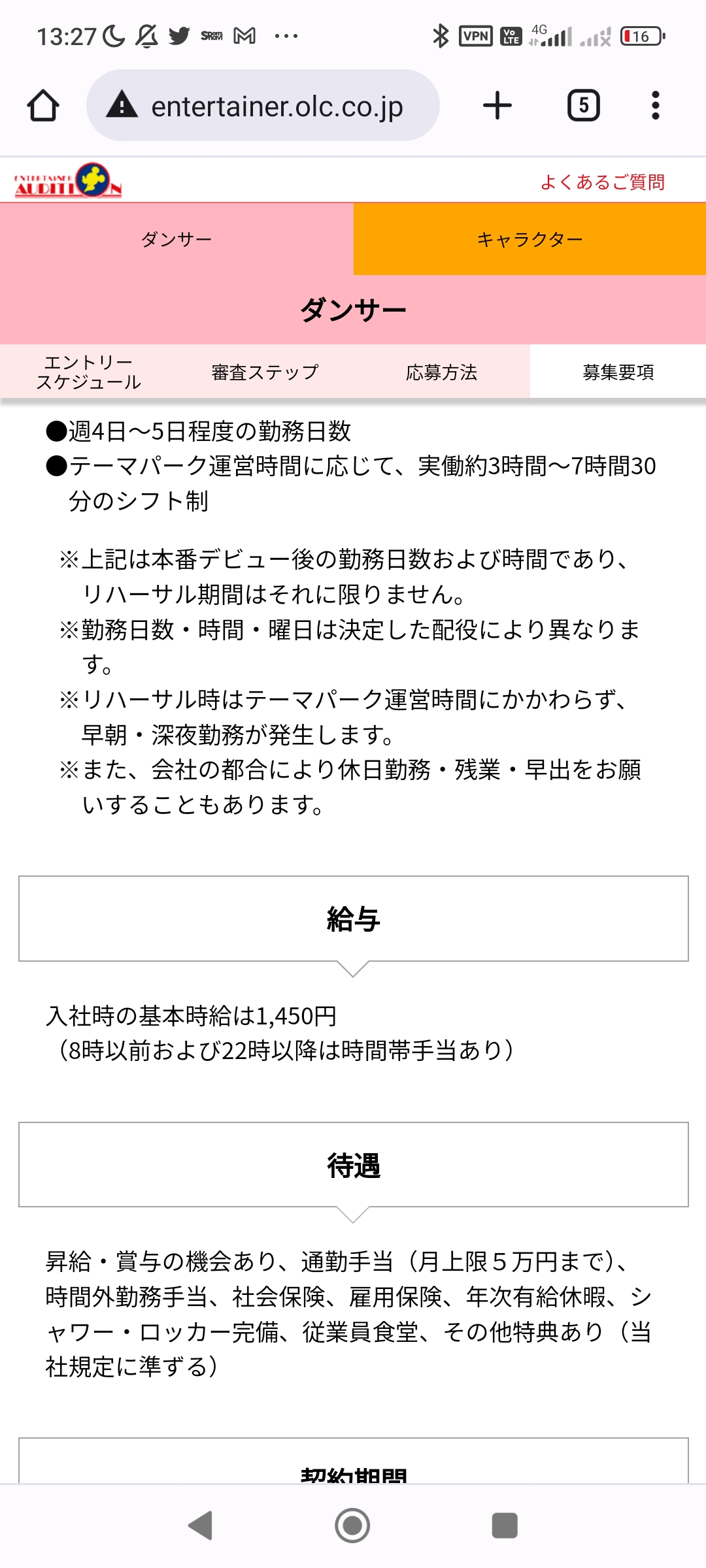This screenshot has width=706, height=1568.
Task: Select 応募方法 section tab
Action: (441, 372)
